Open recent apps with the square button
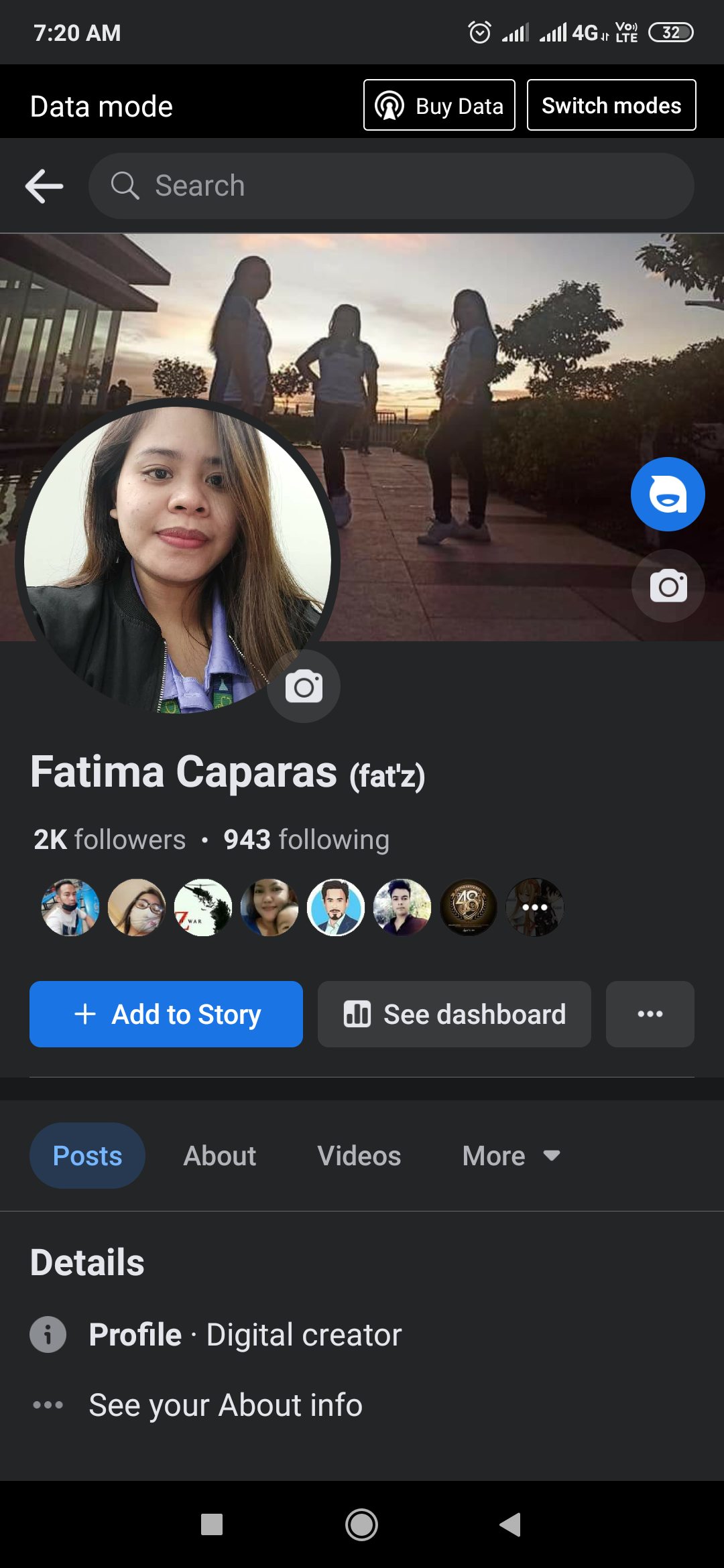The width and height of the screenshot is (724, 1568). click(212, 1525)
